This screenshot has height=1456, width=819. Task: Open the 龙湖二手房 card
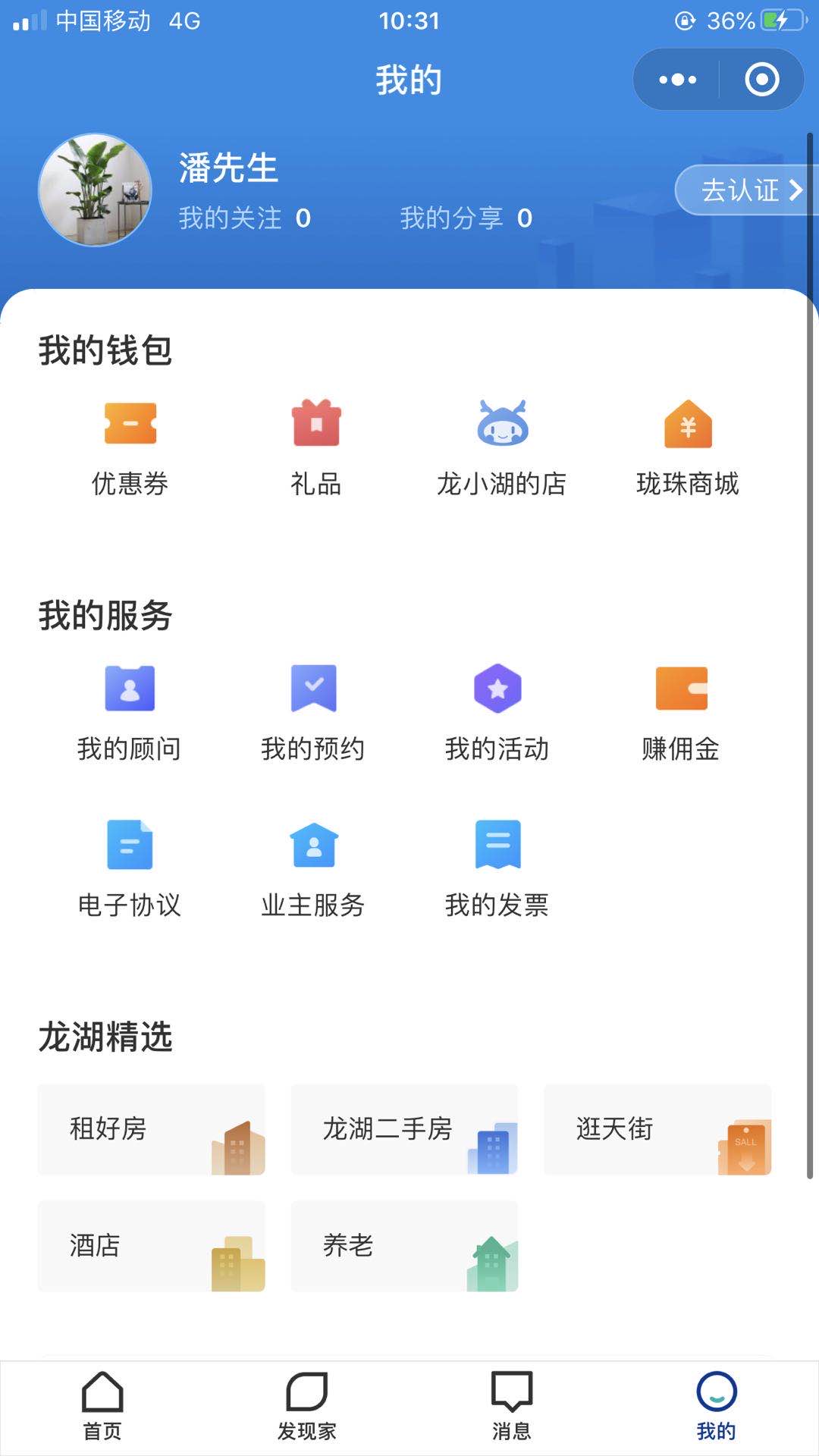pyautogui.click(x=404, y=1129)
